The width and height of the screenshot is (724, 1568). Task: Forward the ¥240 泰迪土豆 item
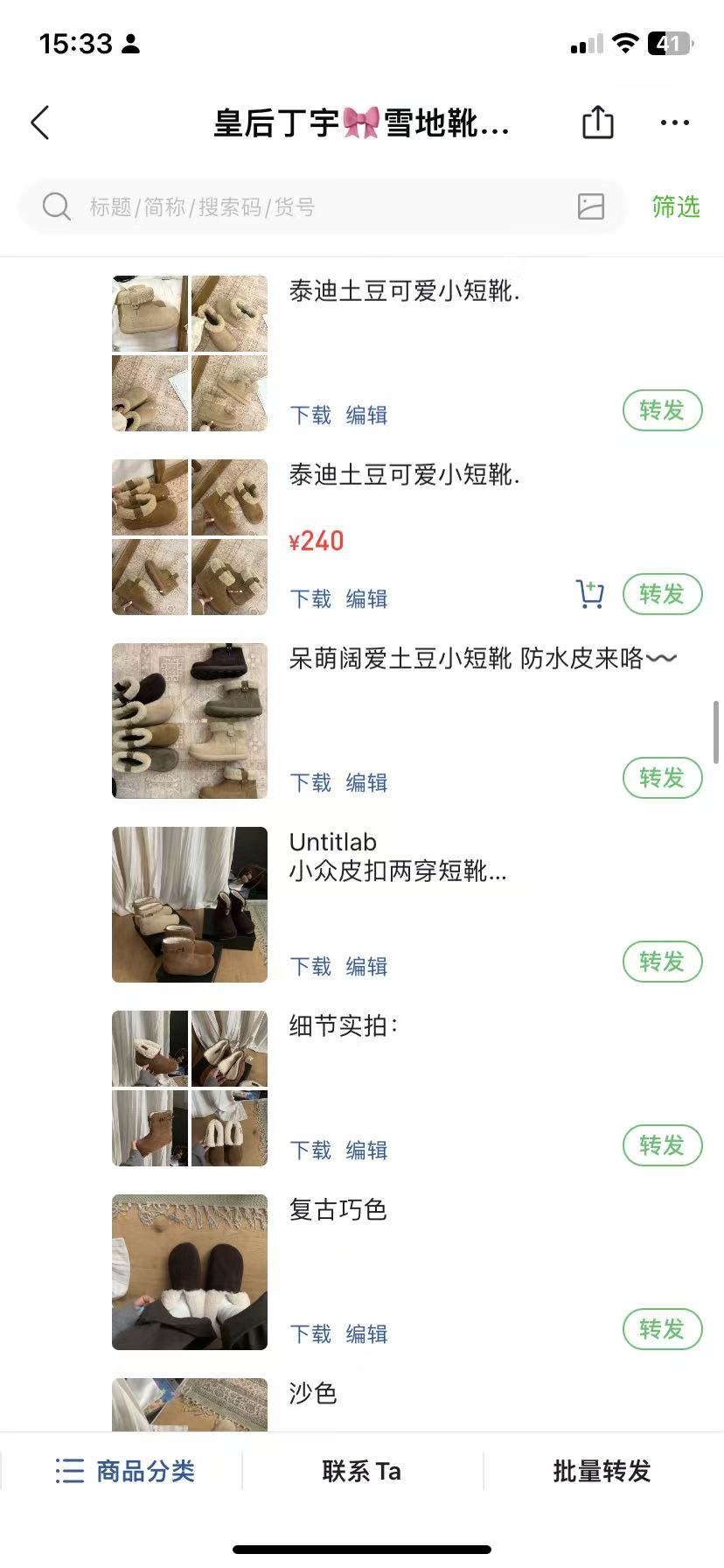point(662,594)
